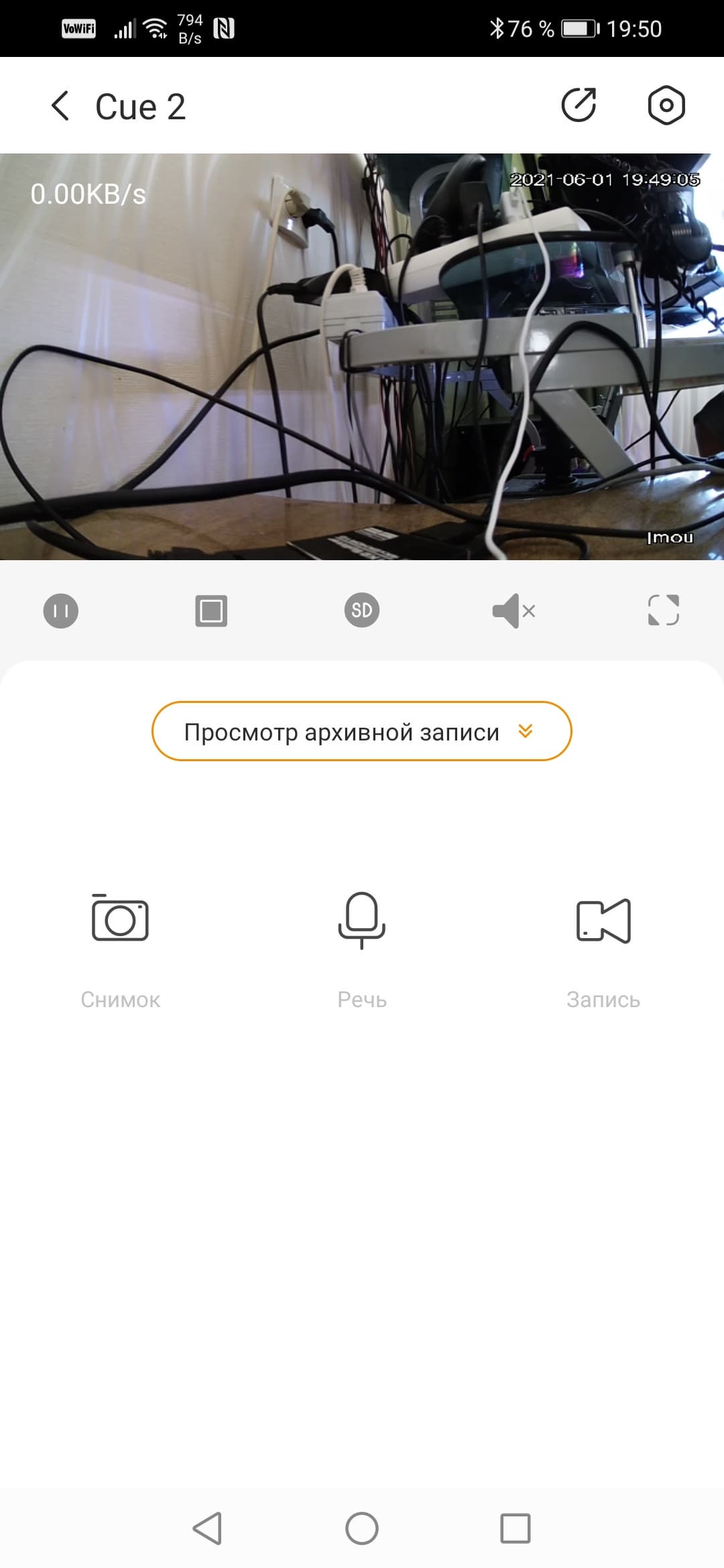Switch the SD video quality
Image resolution: width=724 pixels, height=1568 pixels.
pyautogui.click(x=362, y=610)
